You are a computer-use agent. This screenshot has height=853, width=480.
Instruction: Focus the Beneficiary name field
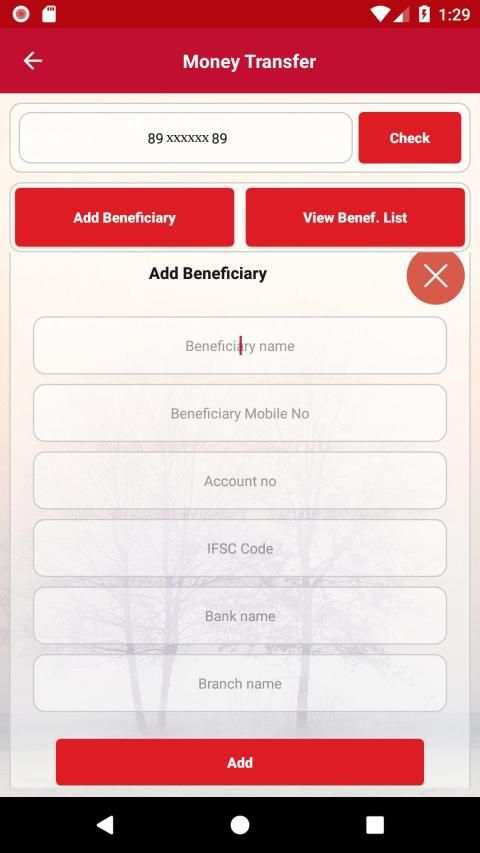pyautogui.click(x=240, y=346)
